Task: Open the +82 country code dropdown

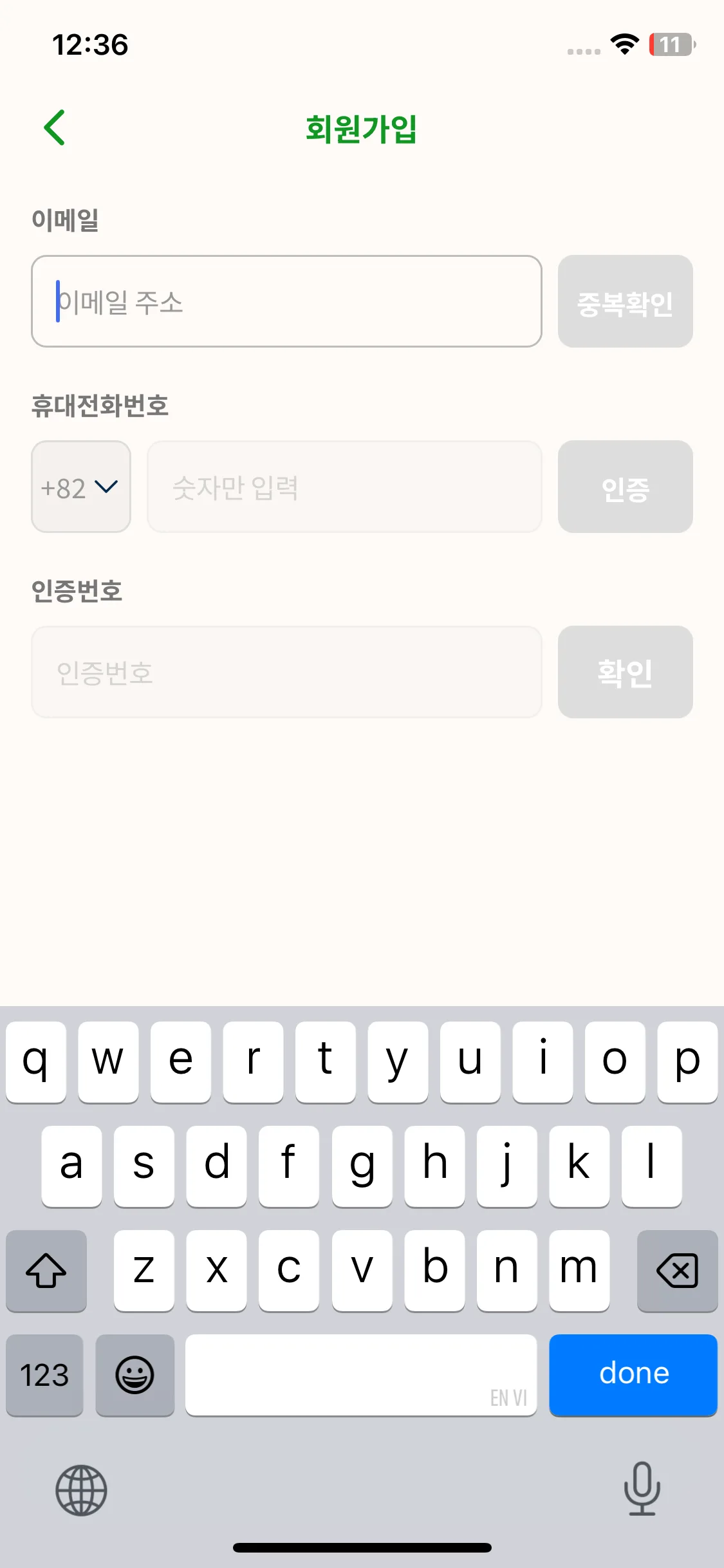Action: (x=80, y=487)
